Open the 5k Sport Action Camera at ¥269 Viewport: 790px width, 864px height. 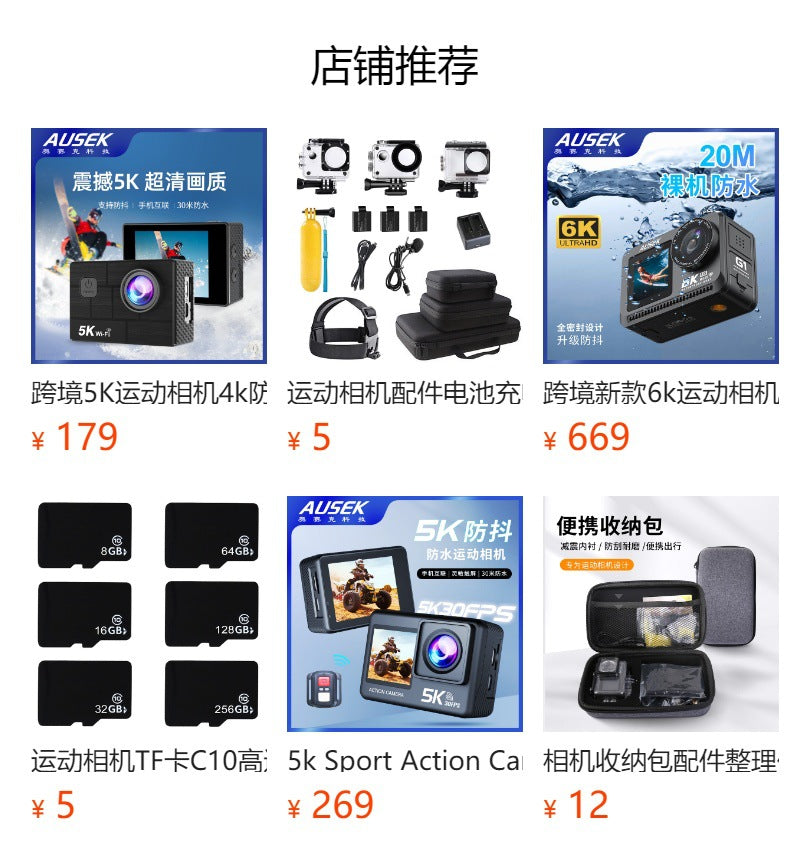pyautogui.click(x=404, y=614)
